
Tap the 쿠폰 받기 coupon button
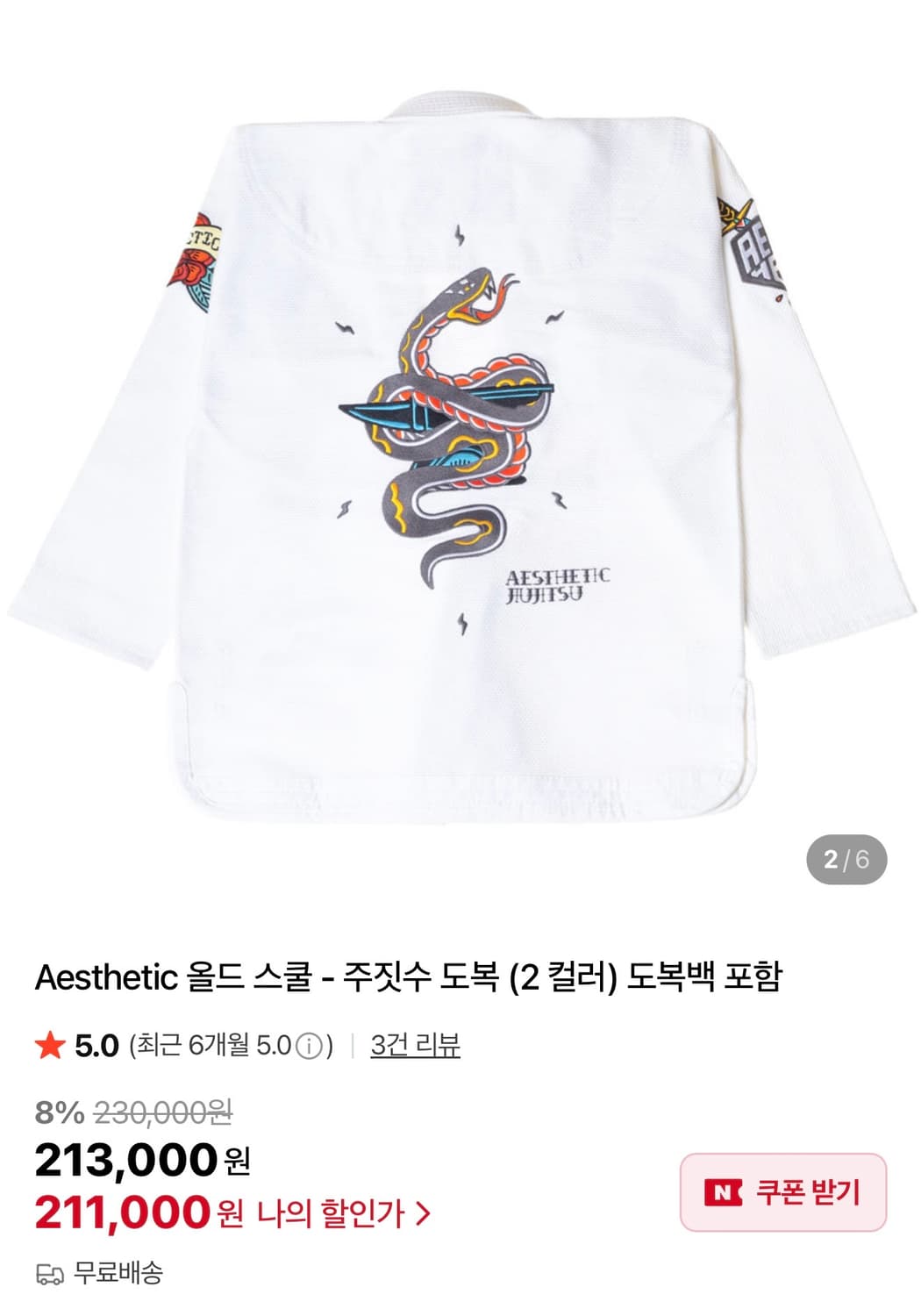(x=785, y=1189)
